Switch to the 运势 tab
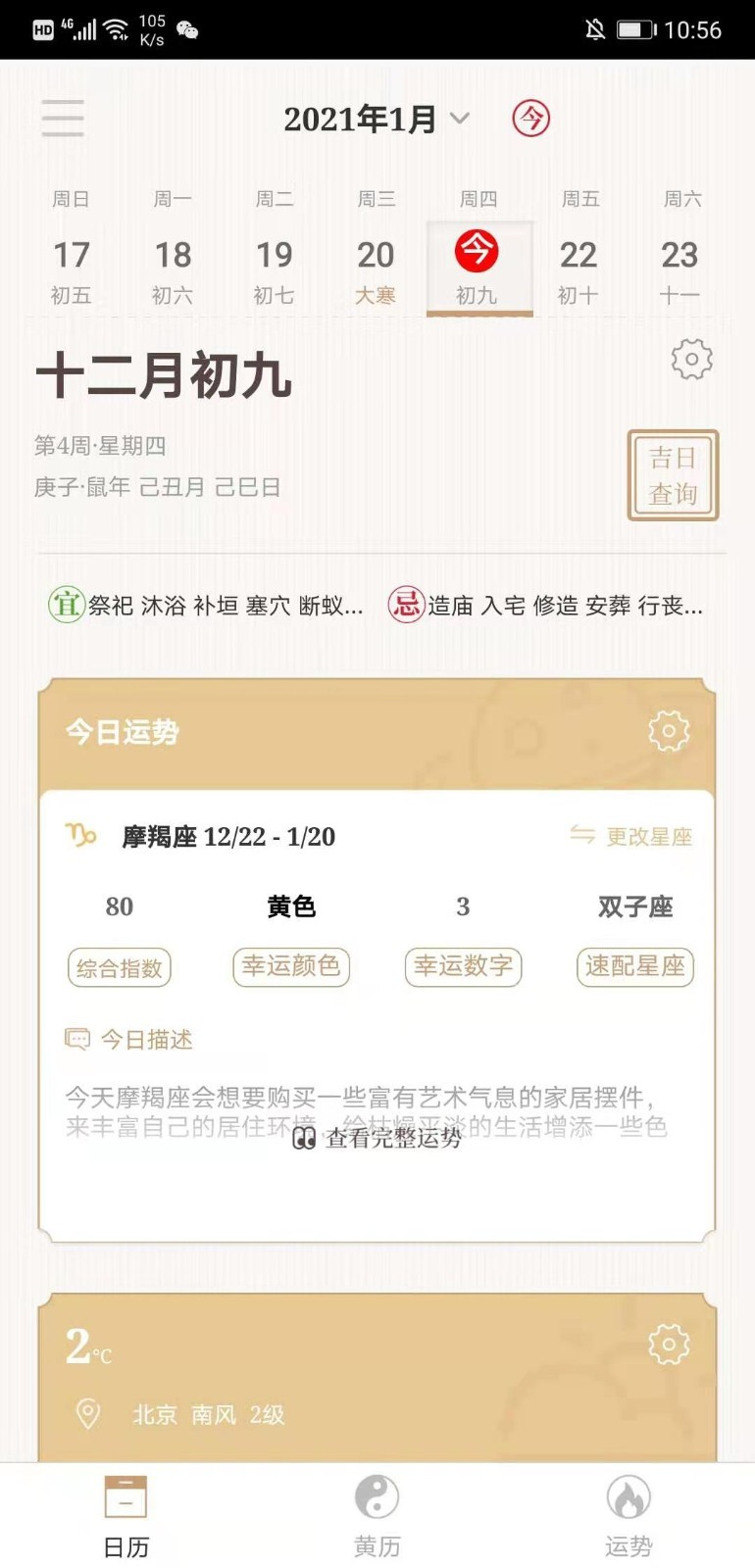The width and height of the screenshot is (755, 1568). click(x=629, y=1516)
